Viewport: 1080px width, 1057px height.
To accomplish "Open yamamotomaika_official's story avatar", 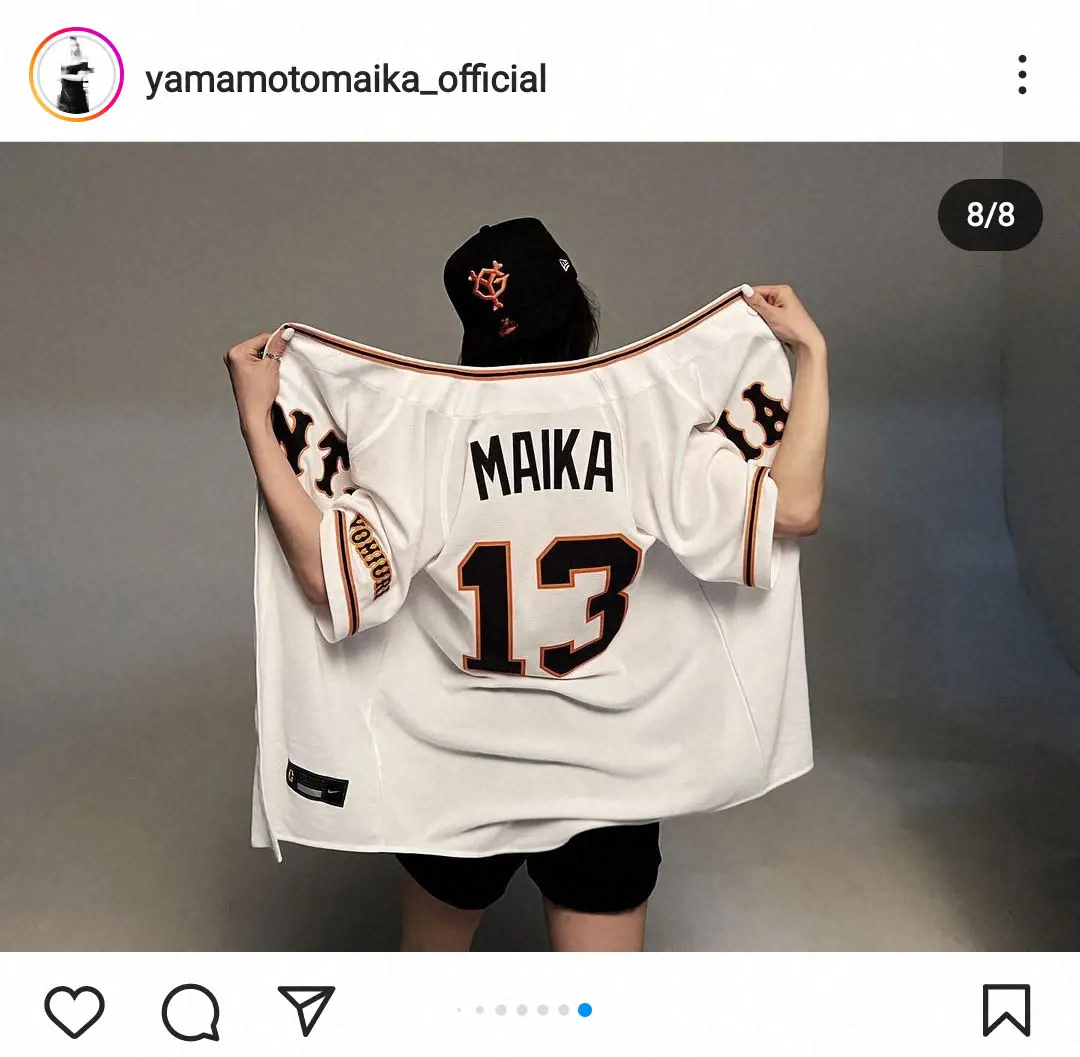I will point(76,75).
